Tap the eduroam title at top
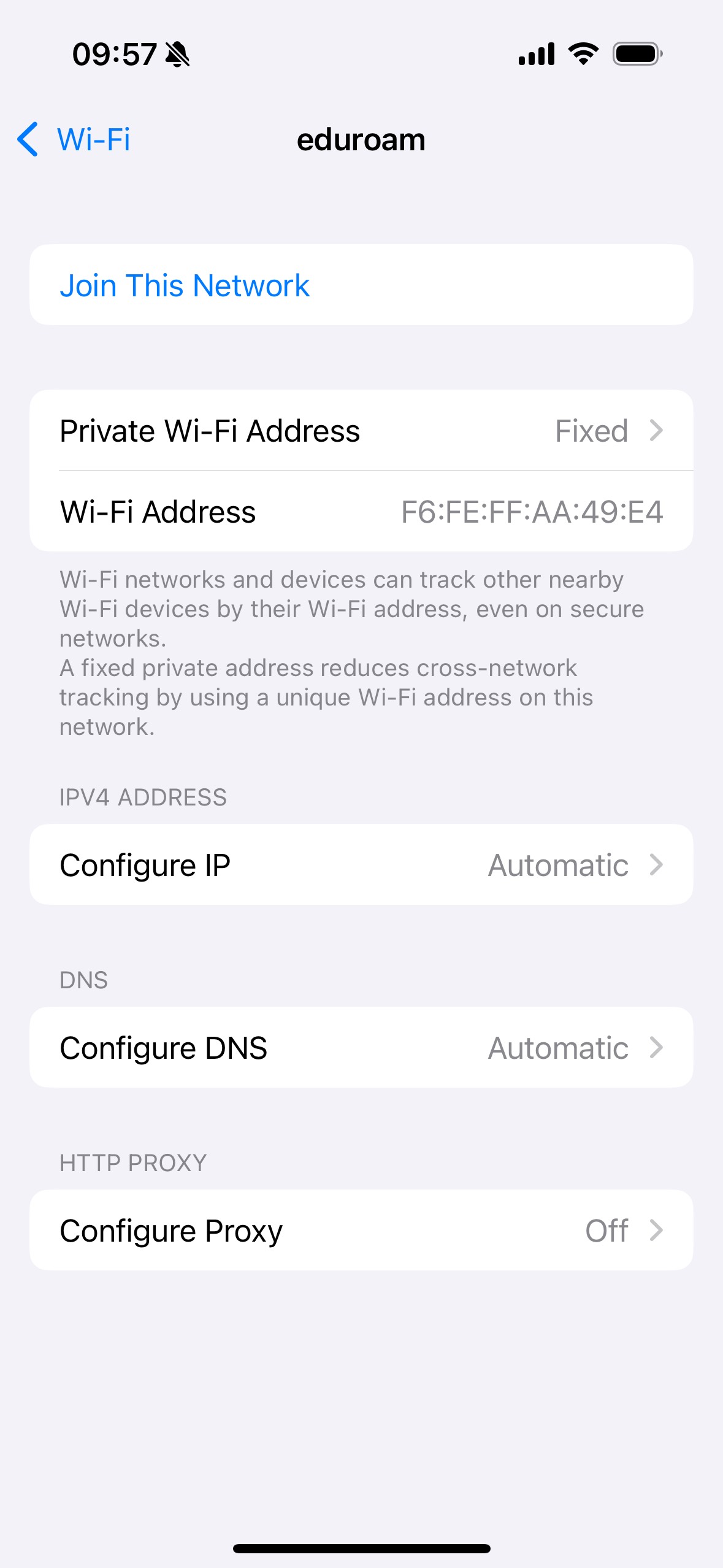The height and width of the screenshot is (1568, 723). coord(361,139)
